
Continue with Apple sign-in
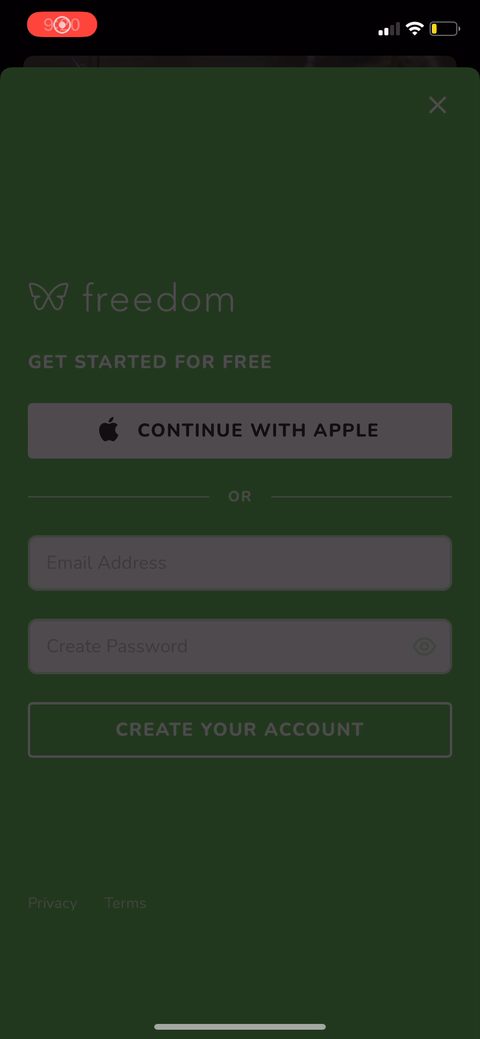240,431
